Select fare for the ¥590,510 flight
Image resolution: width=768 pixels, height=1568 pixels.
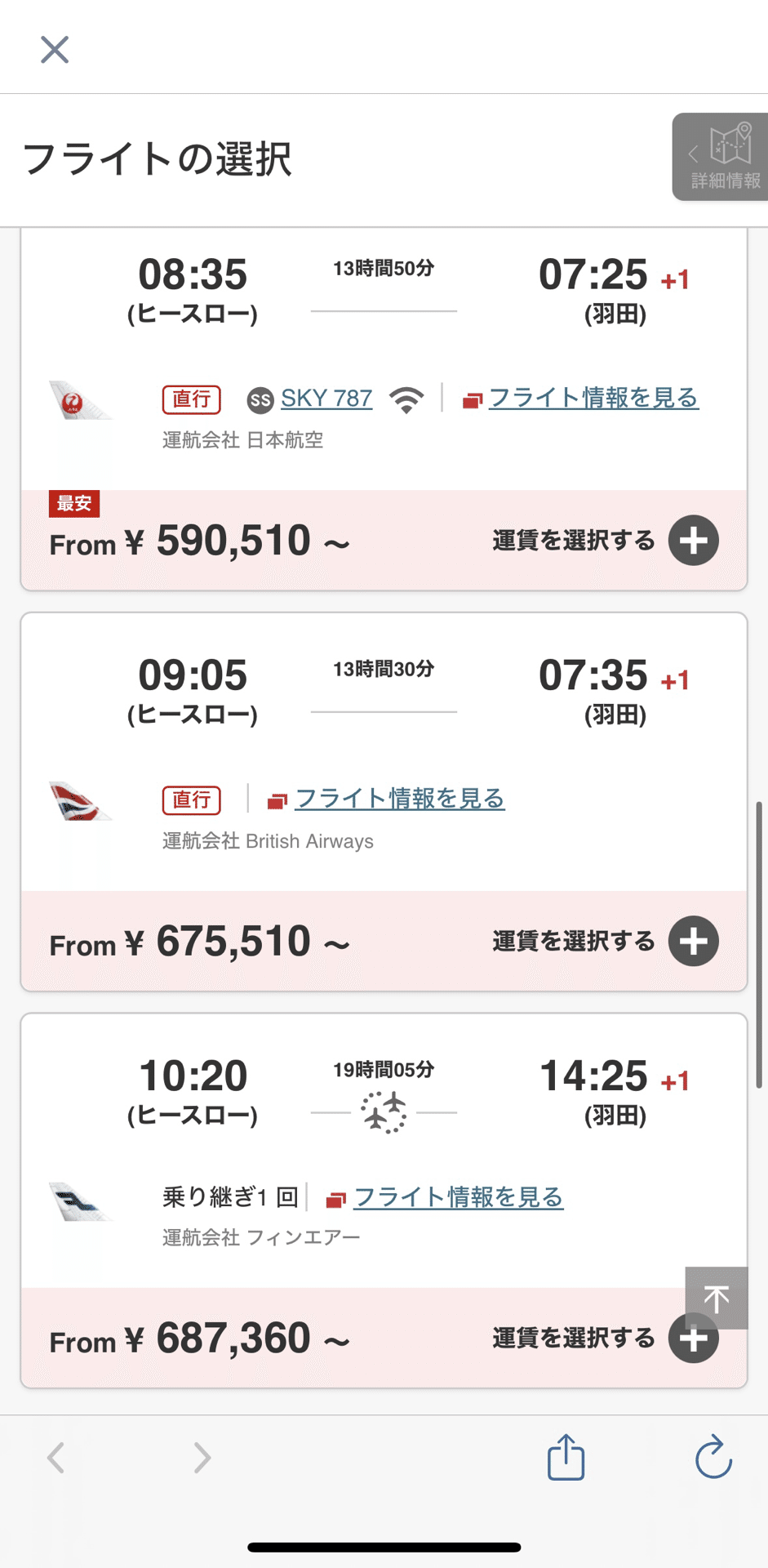693,541
